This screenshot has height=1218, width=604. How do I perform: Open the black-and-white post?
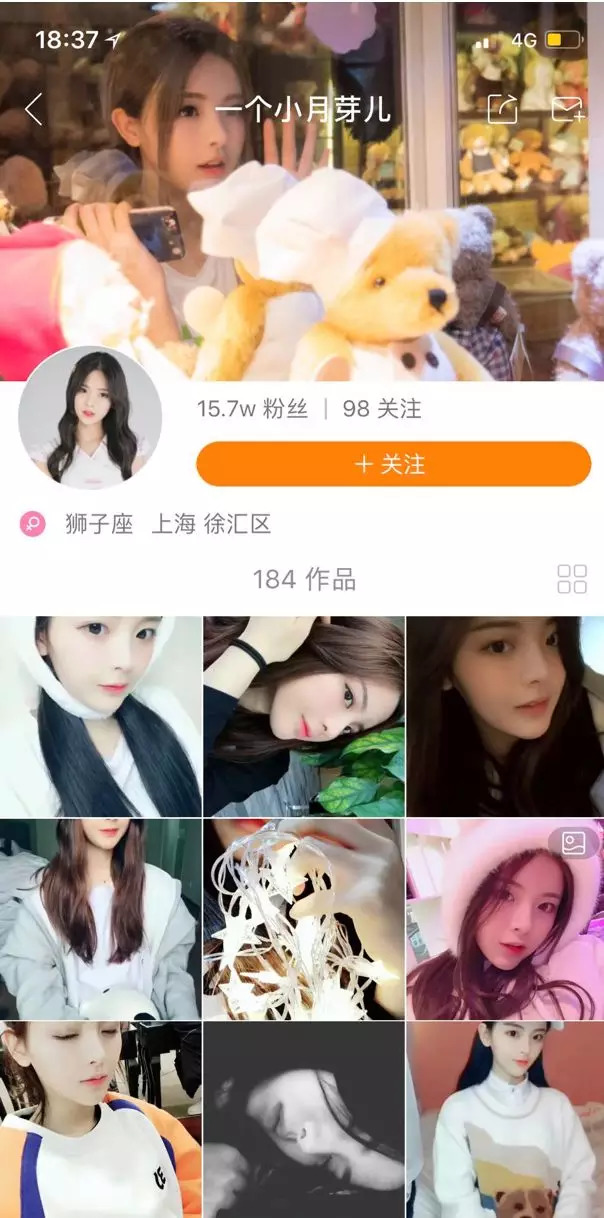[304, 1119]
